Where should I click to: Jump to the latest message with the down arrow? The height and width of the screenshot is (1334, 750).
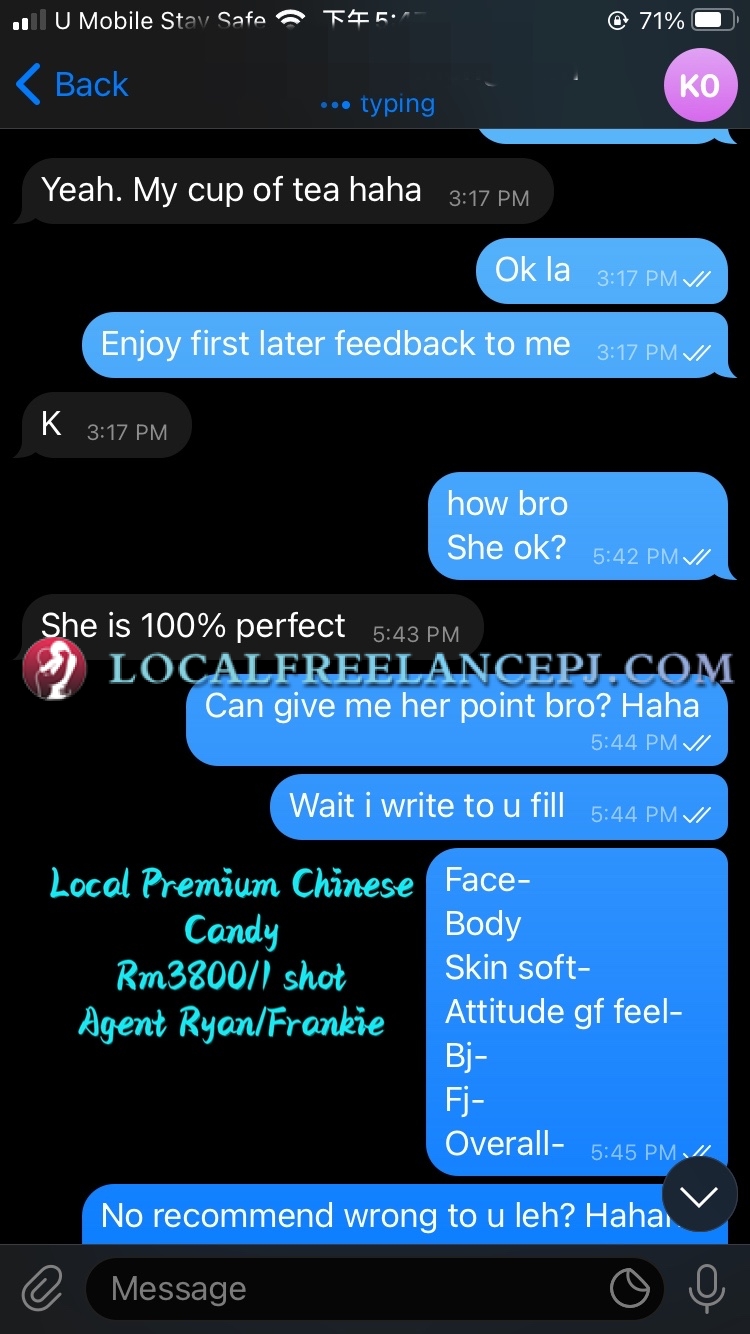click(x=699, y=1195)
